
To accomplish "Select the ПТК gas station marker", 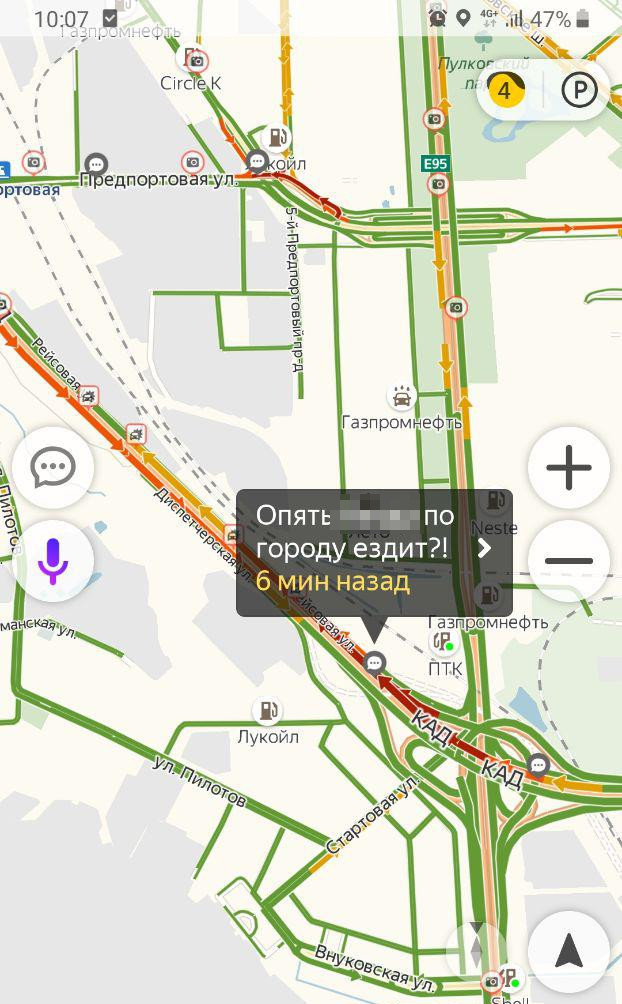I will [x=442, y=643].
